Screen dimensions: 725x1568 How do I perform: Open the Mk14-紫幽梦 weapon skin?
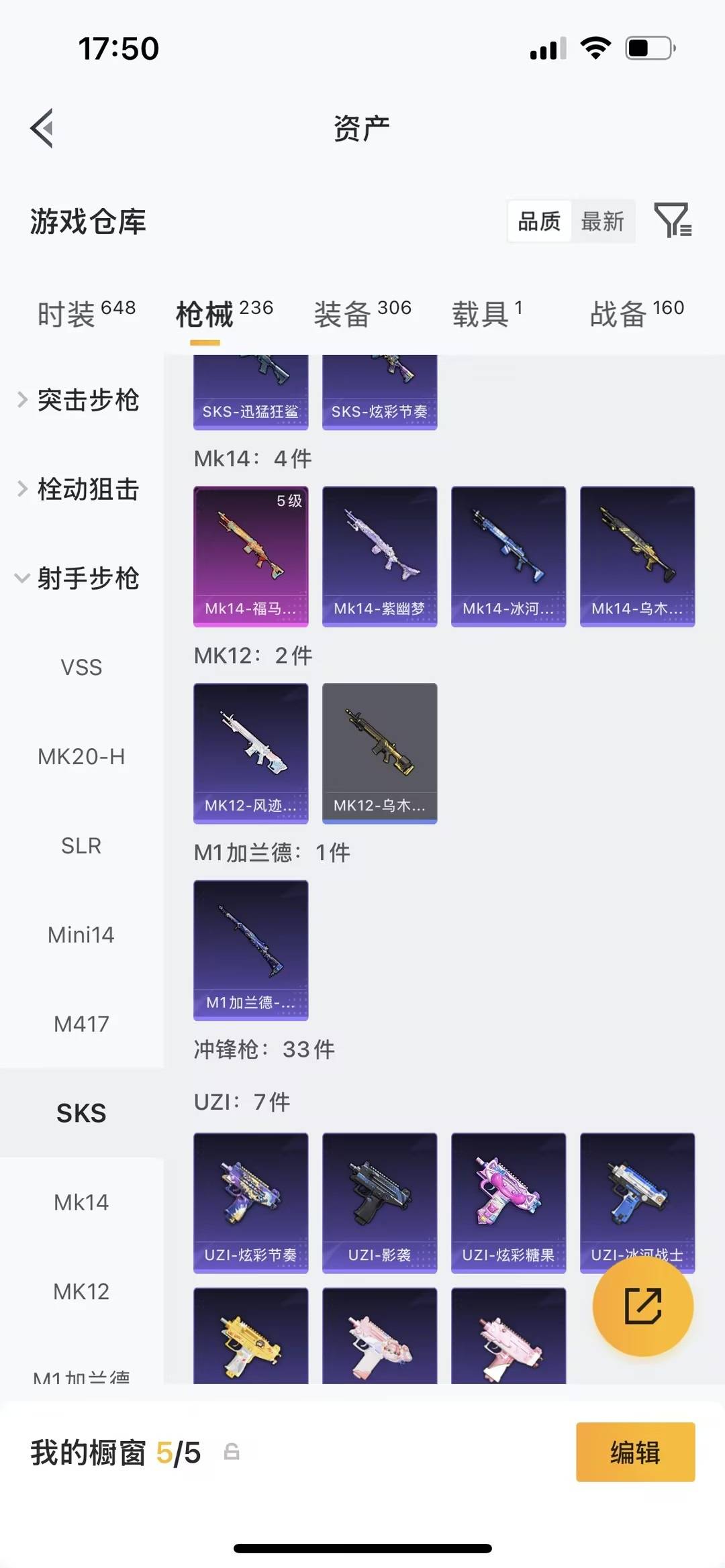point(379,556)
